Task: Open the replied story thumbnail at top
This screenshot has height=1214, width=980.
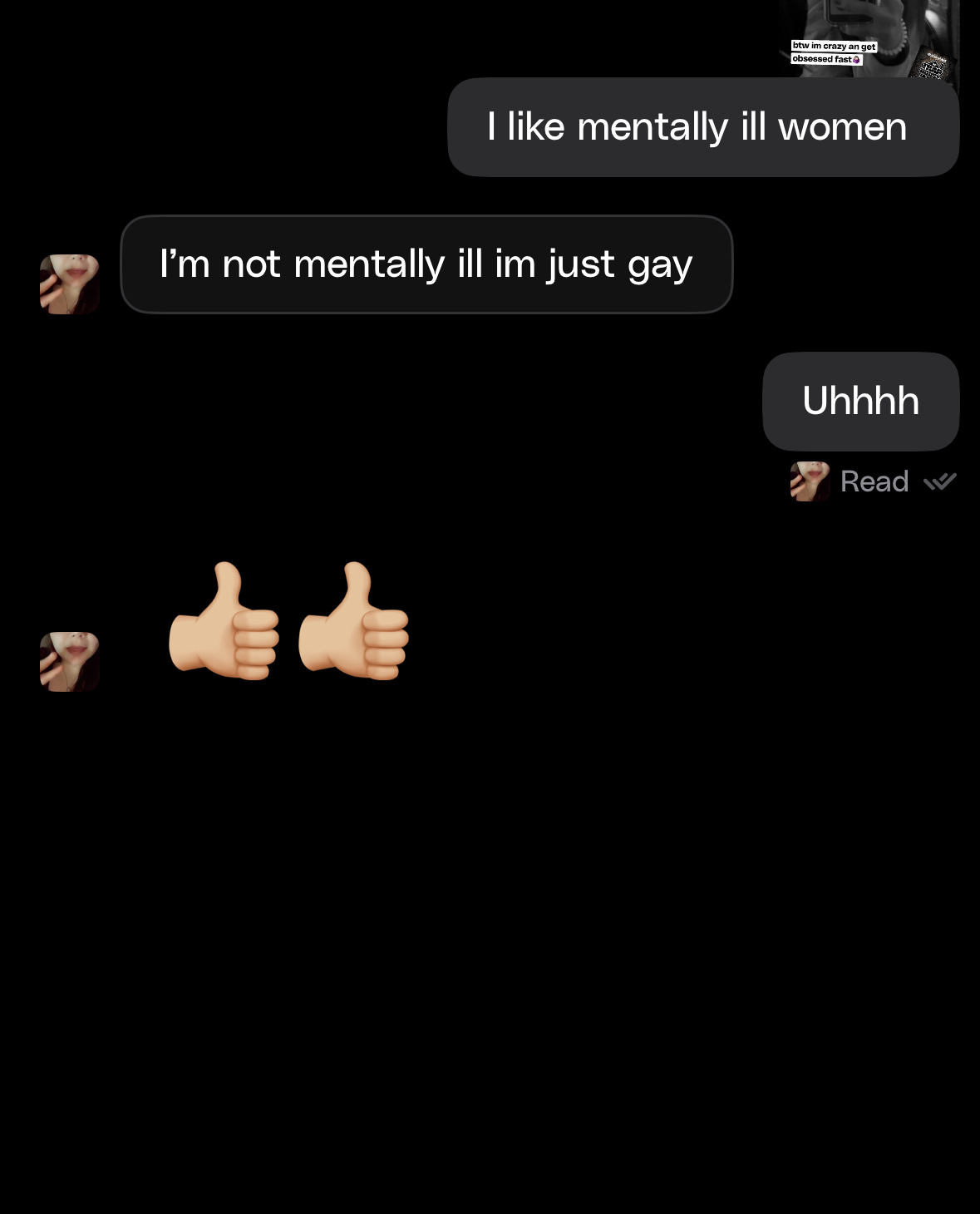Action: [869, 37]
